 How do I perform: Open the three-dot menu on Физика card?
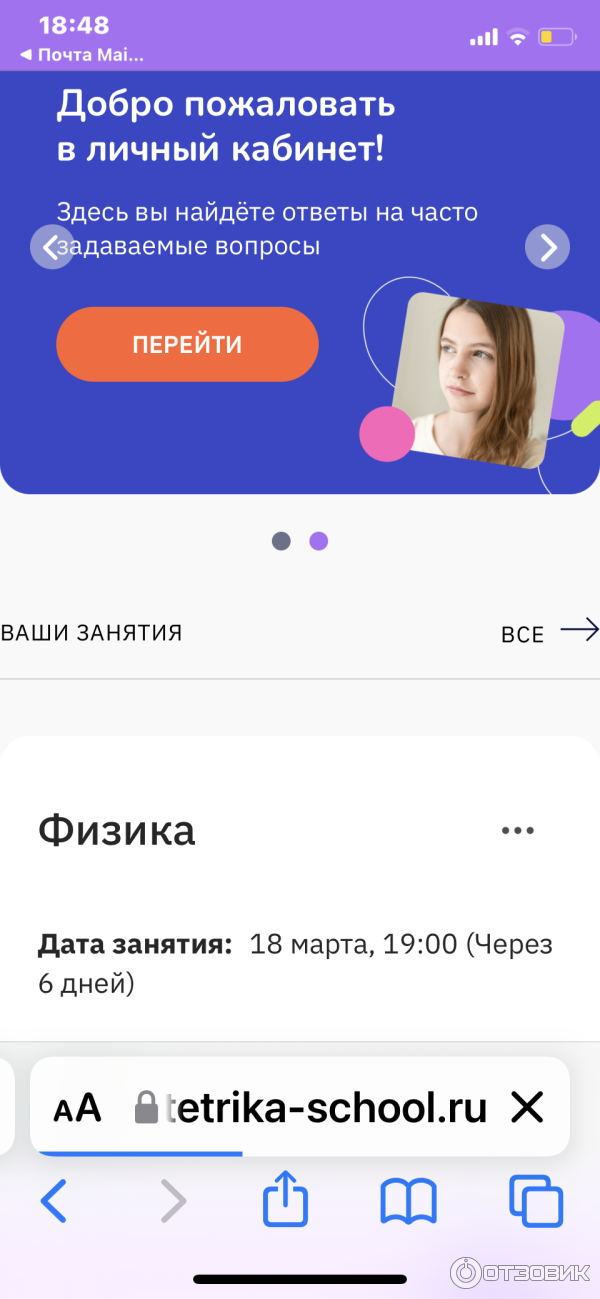(517, 830)
